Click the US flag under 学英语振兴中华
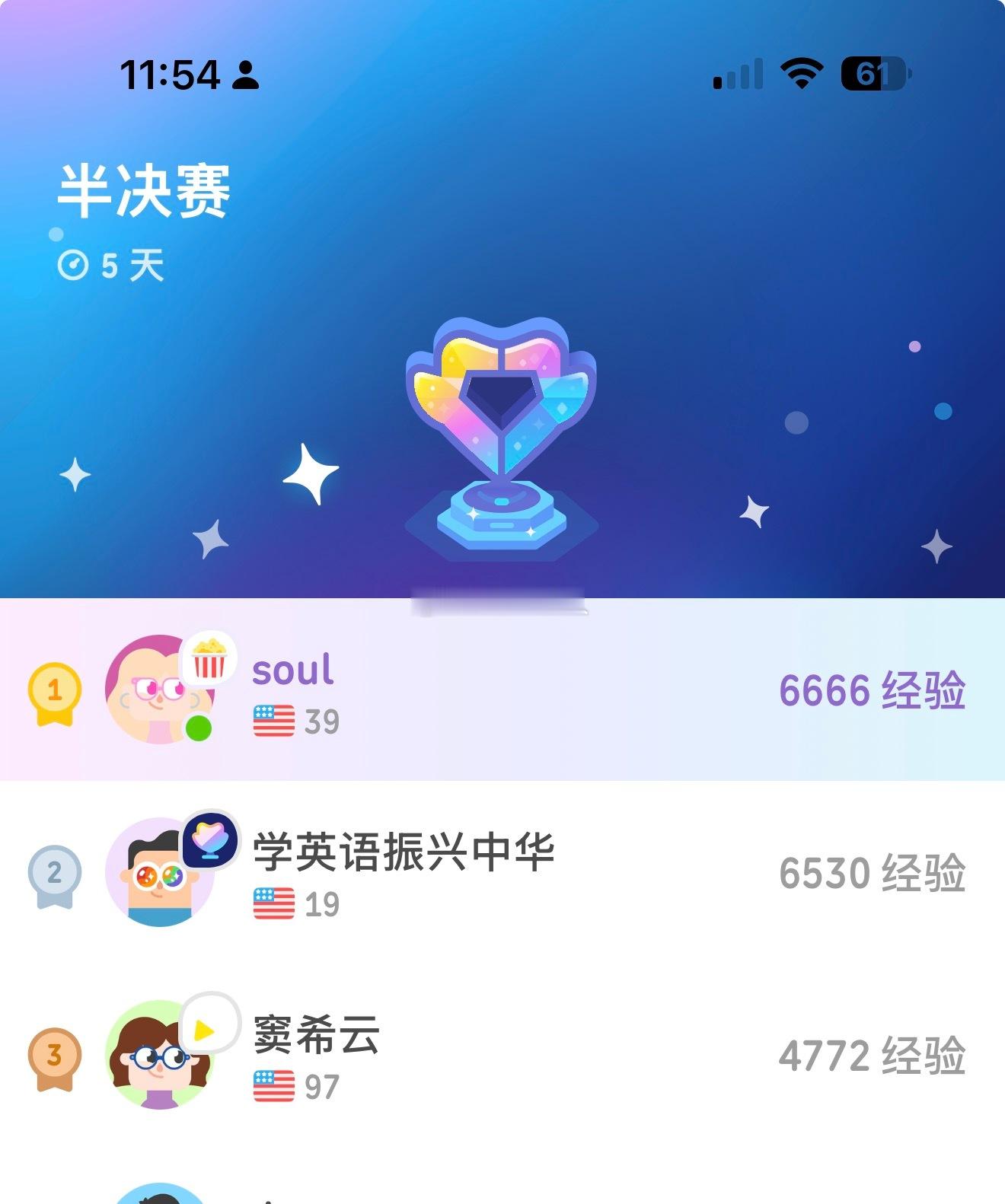The image size is (1005, 1204). point(273,903)
